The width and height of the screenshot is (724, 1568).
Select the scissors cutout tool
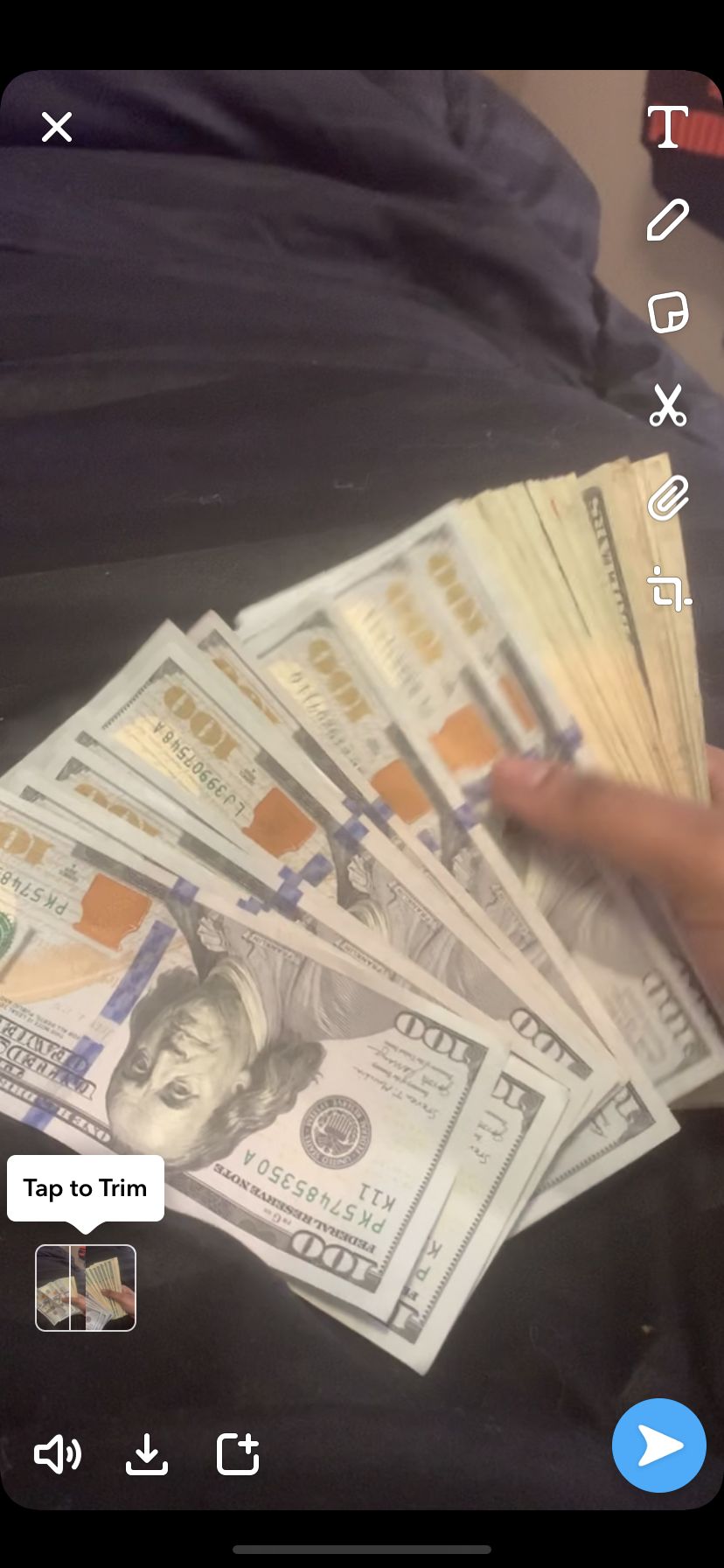pos(667,405)
